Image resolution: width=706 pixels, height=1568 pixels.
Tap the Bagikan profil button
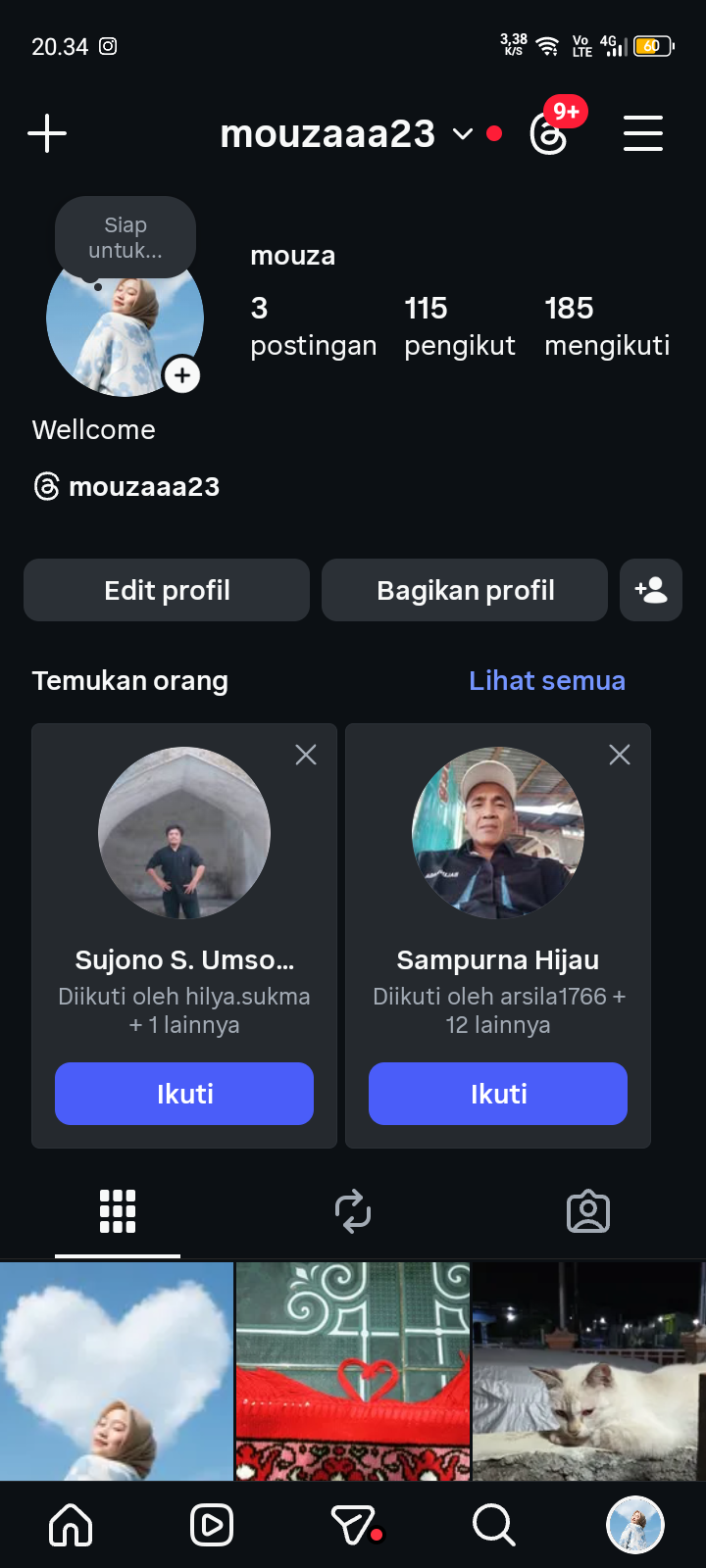(x=465, y=590)
